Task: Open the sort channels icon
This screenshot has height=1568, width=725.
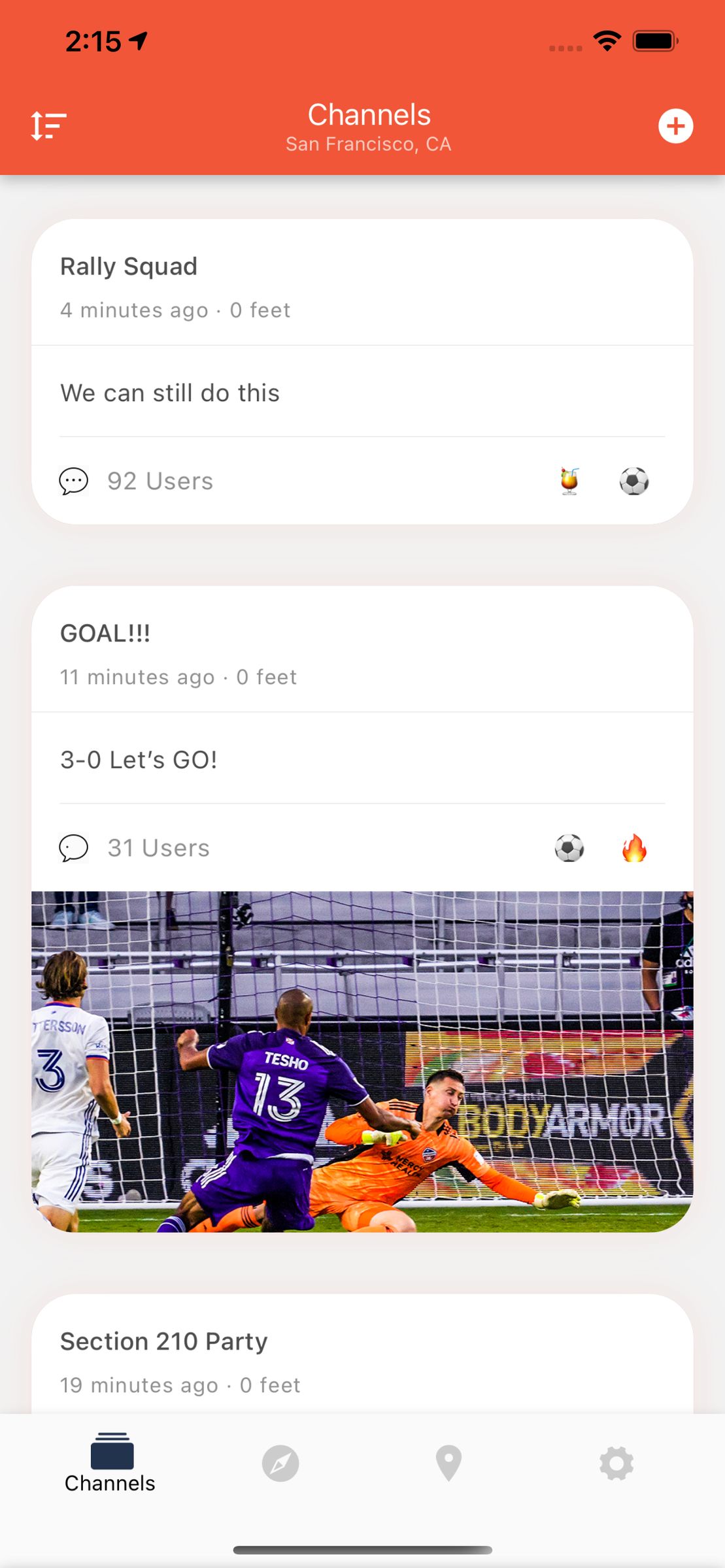Action: point(48,125)
